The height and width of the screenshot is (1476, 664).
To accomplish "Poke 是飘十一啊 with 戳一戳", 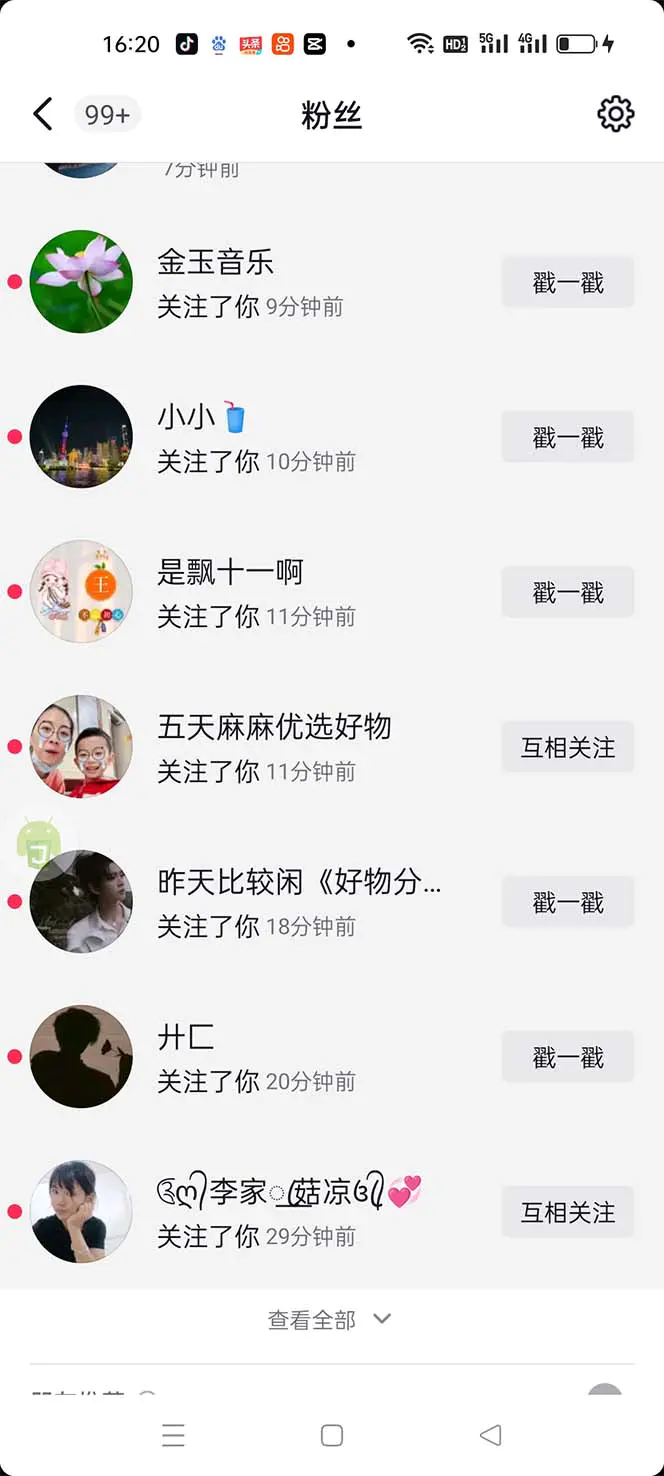I will click(x=567, y=593).
